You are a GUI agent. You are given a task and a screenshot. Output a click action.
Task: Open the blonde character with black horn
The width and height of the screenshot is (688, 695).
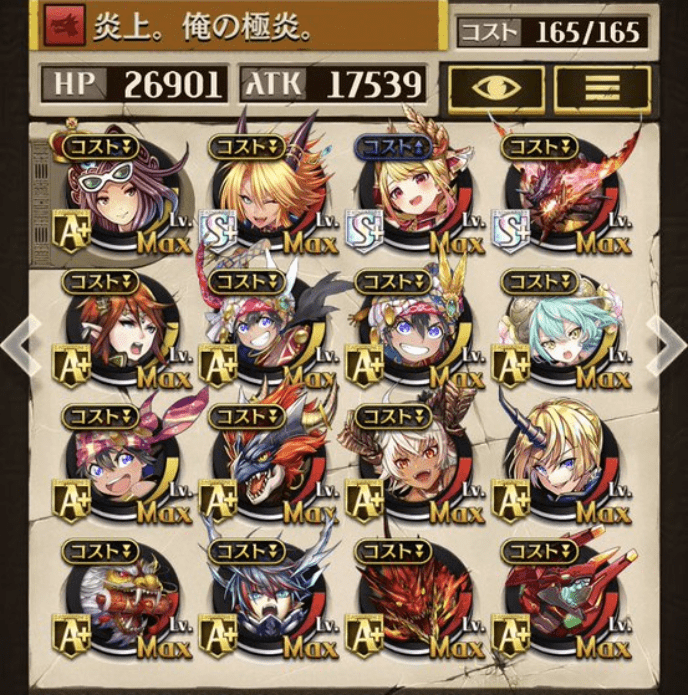(x=562, y=467)
